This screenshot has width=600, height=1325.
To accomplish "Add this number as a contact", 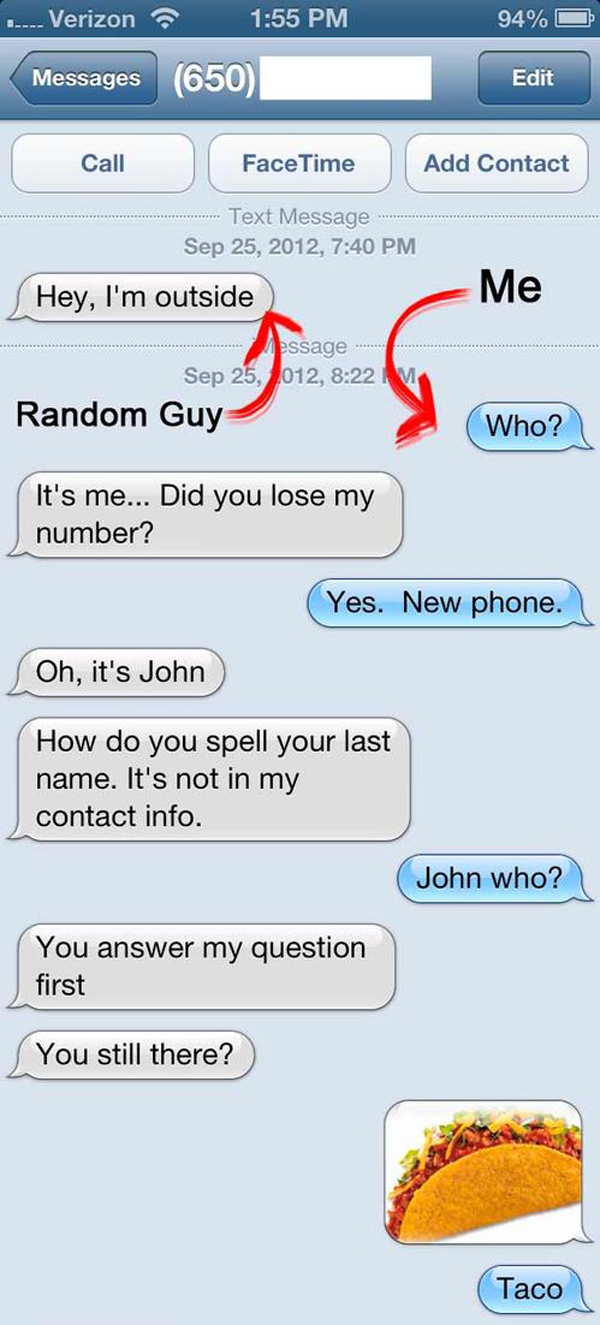I will tap(496, 163).
